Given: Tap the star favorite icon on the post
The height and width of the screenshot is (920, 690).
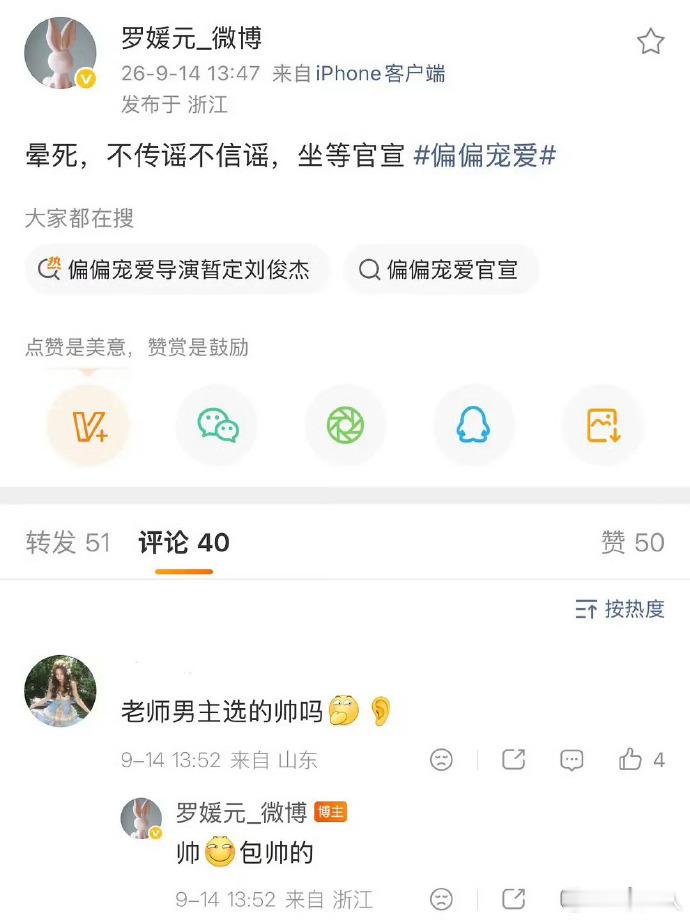Looking at the screenshot, I should click(650, 42).
